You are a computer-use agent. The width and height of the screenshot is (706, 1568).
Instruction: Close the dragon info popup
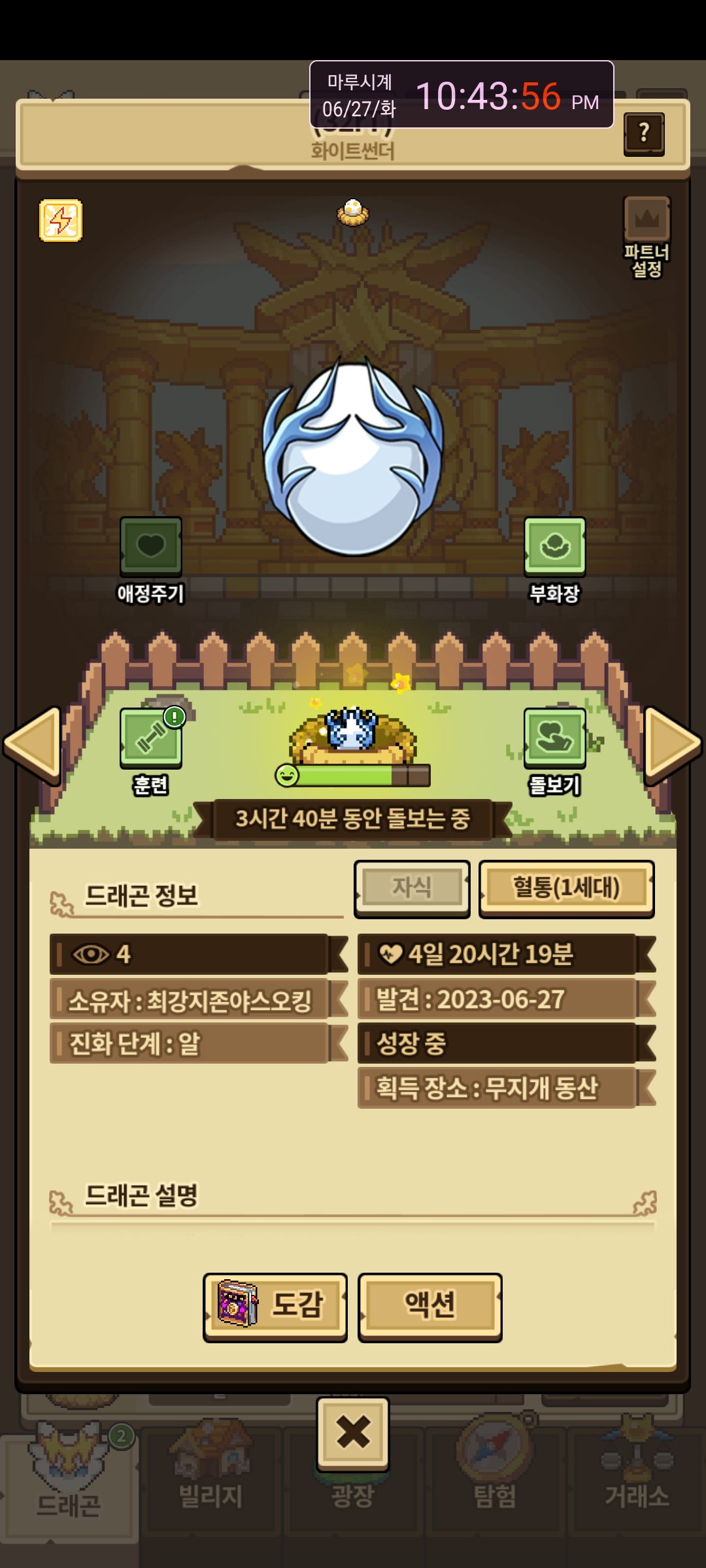[x=353, y=1433]
